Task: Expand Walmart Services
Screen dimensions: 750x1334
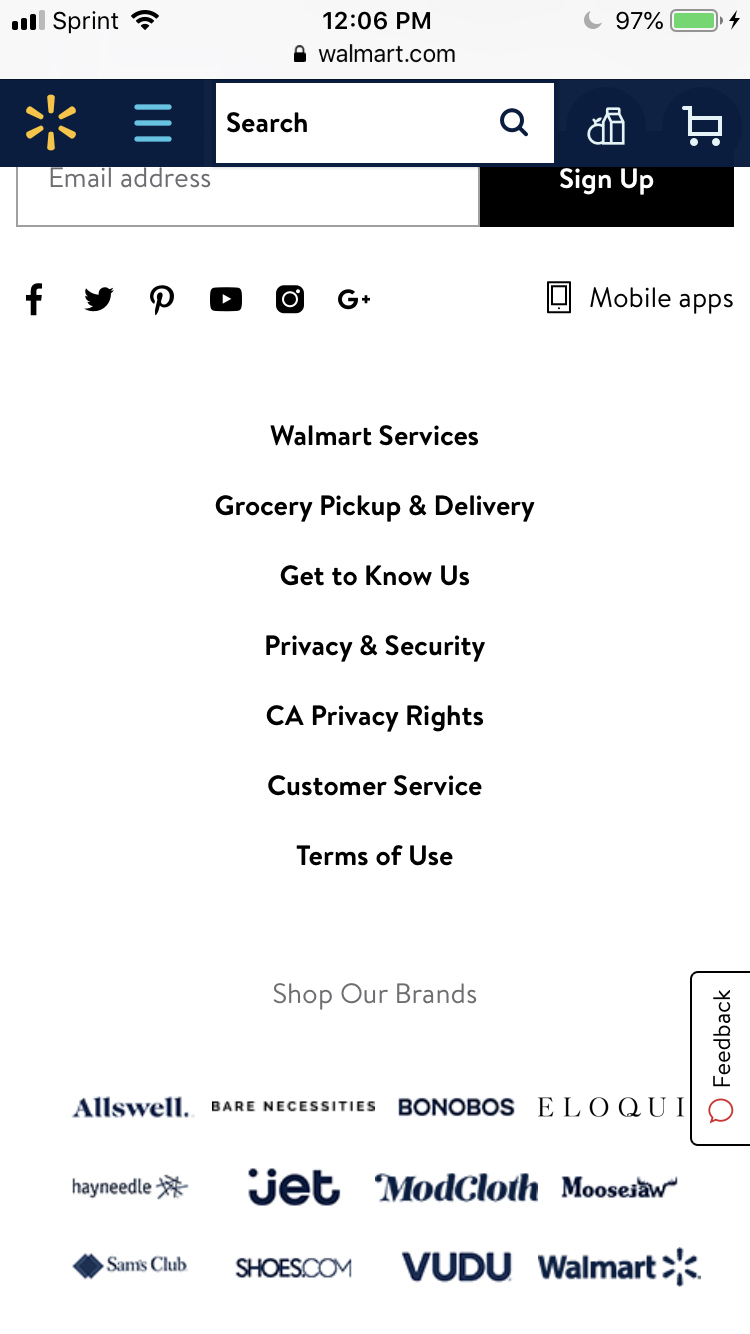Action: click(374, 436)
